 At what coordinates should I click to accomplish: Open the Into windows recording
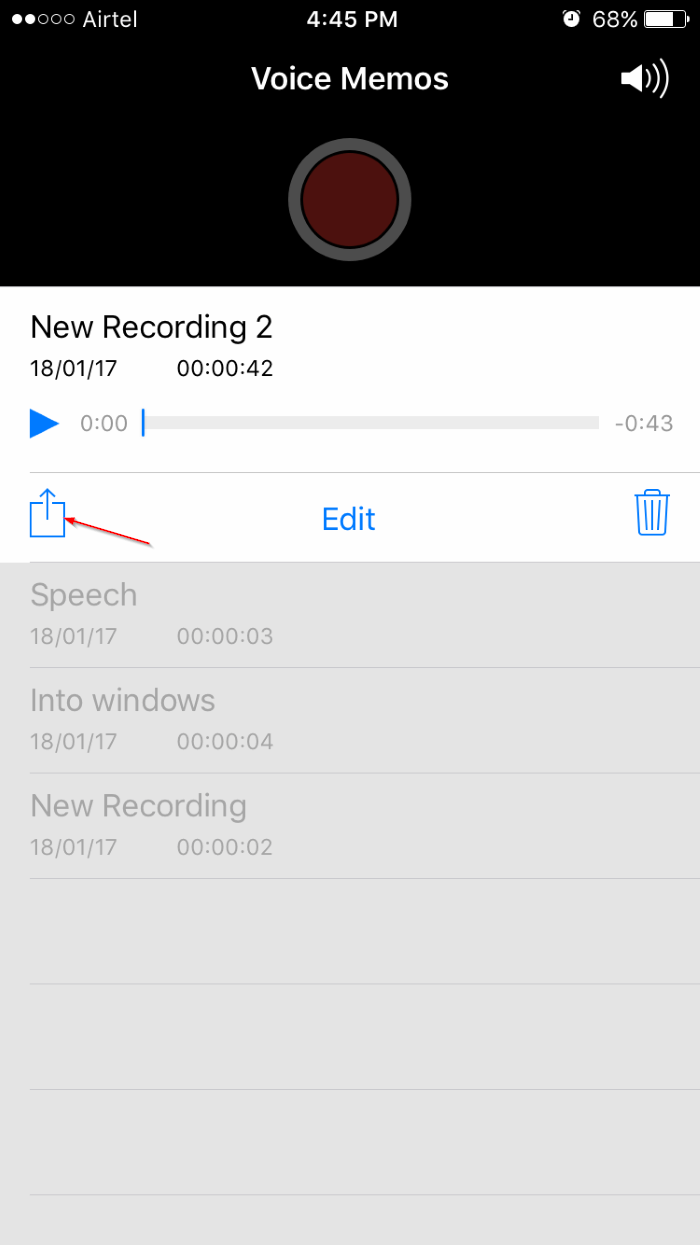pos(350,720)
